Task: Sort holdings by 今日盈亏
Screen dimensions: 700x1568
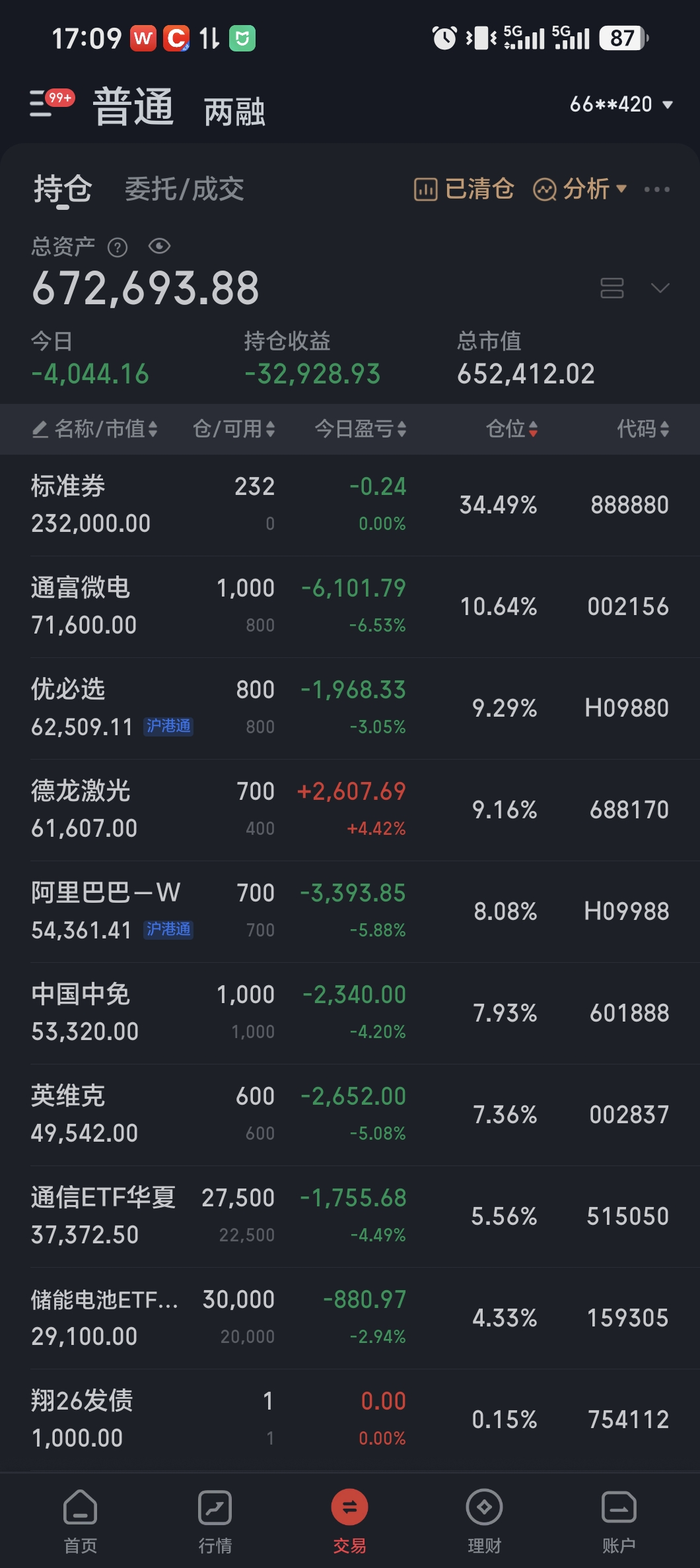Action: pyautogui.click(x=361, y=429)
